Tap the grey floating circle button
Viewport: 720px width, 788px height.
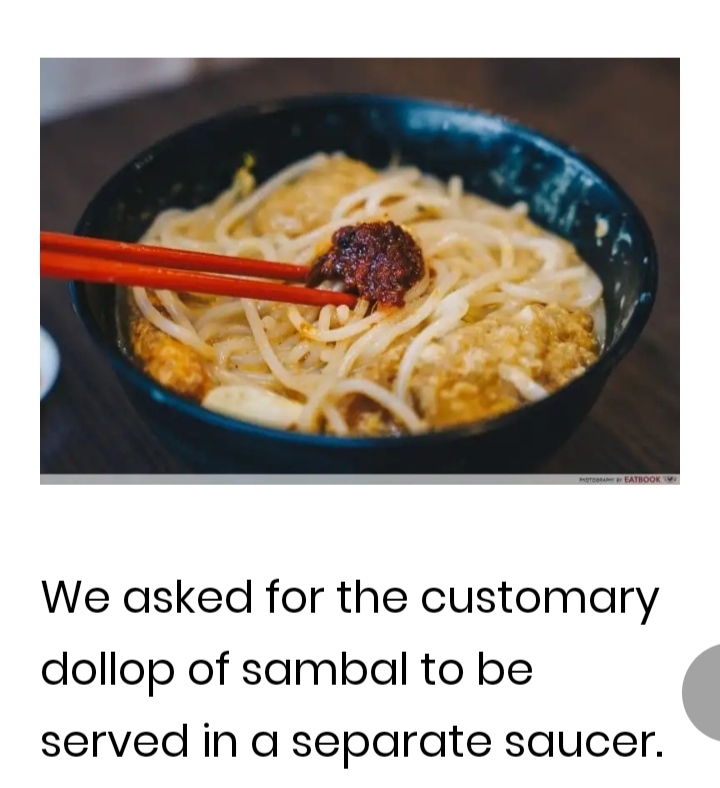[x=704, y=692]
